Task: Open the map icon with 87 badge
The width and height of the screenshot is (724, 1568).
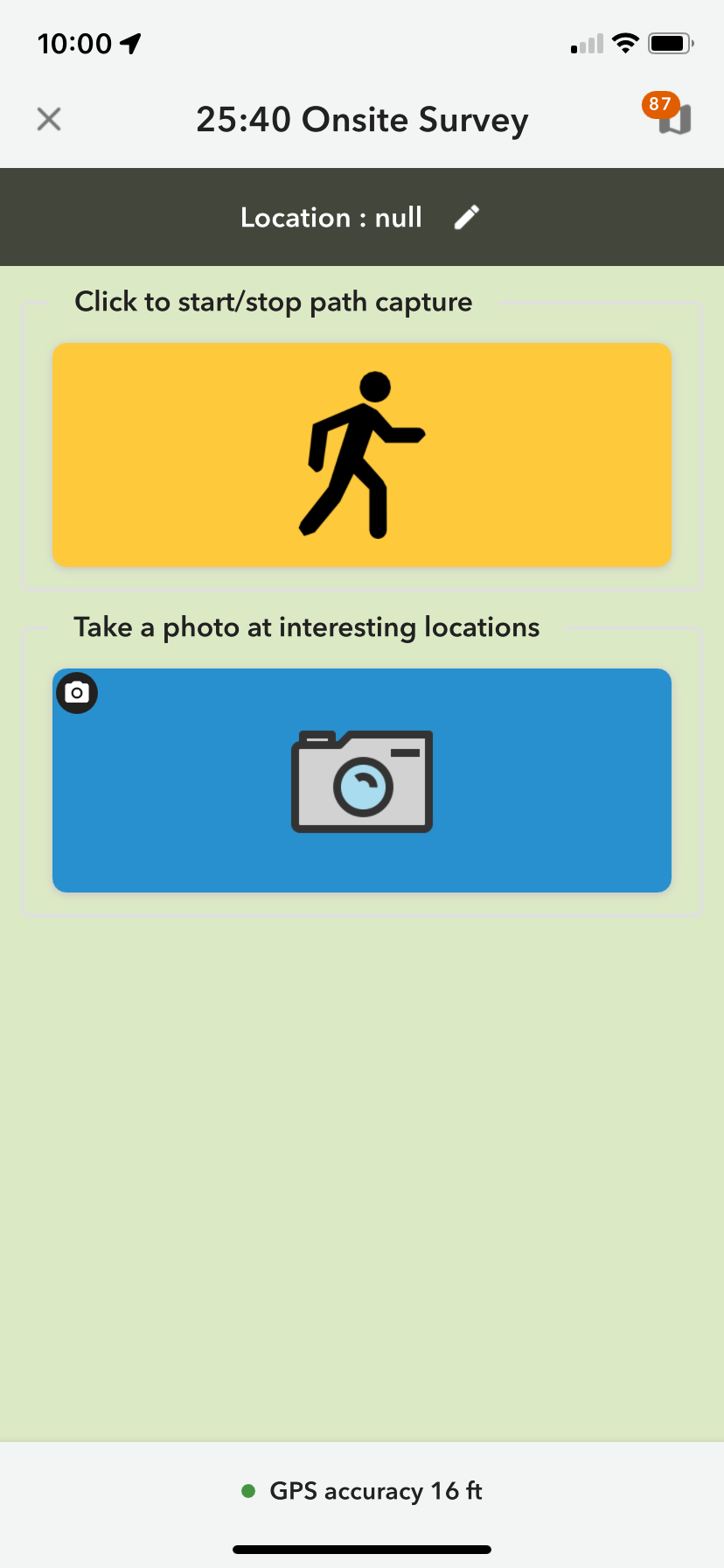Action: tap(673, 122)
